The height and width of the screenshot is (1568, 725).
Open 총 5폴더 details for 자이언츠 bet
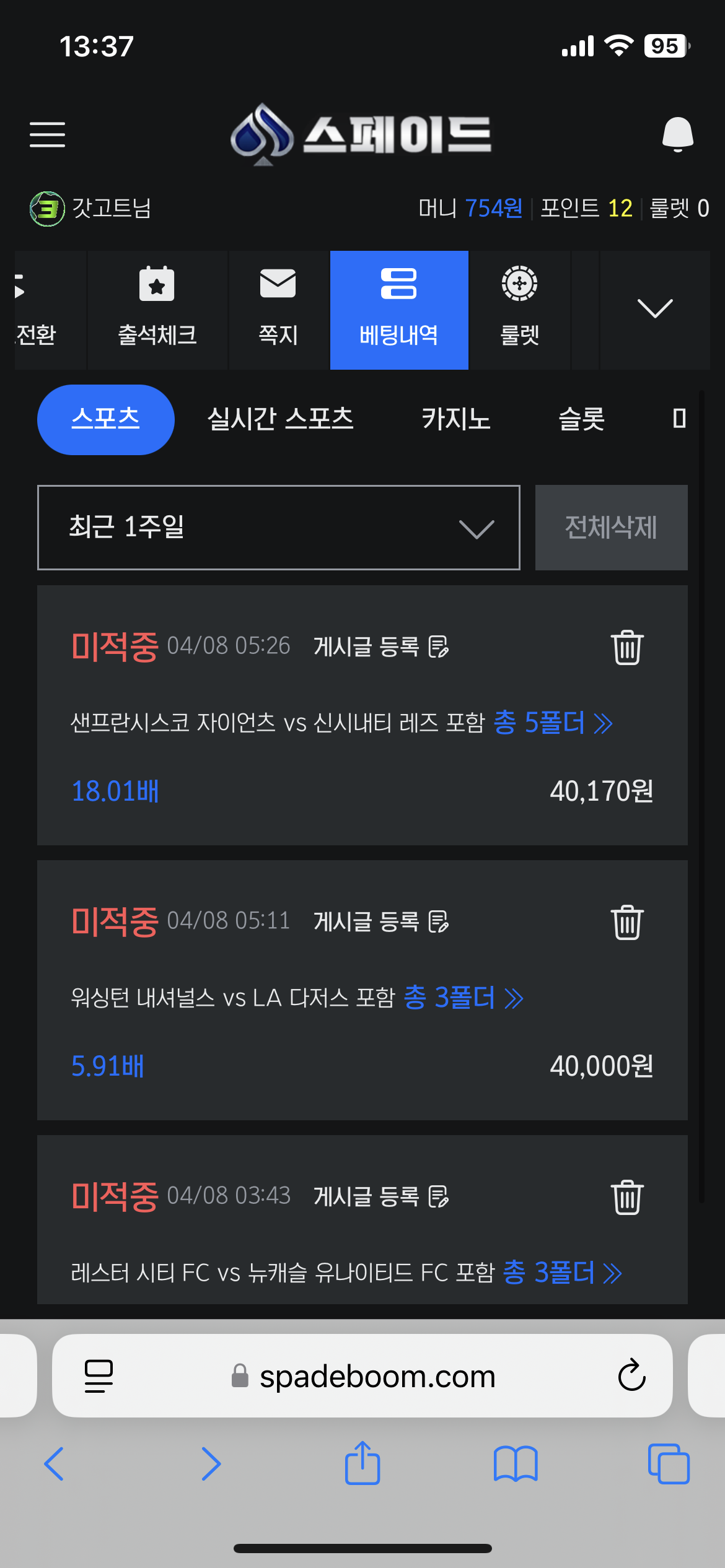(553, 723)
